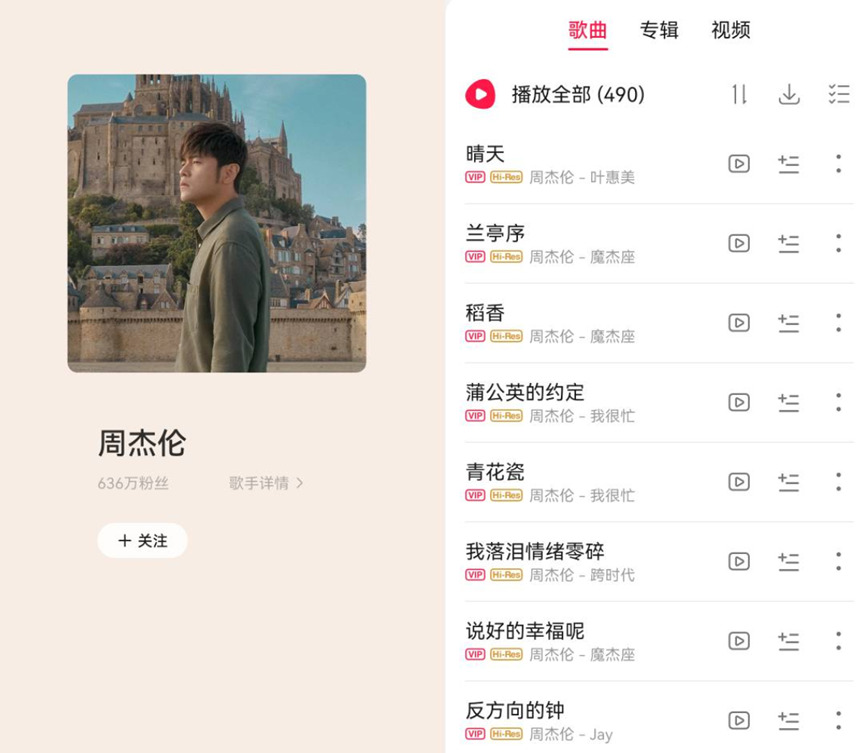Add 兰亭序 to the play queue
The width and height of the screenshot is (863, 753).
point(788,243)
